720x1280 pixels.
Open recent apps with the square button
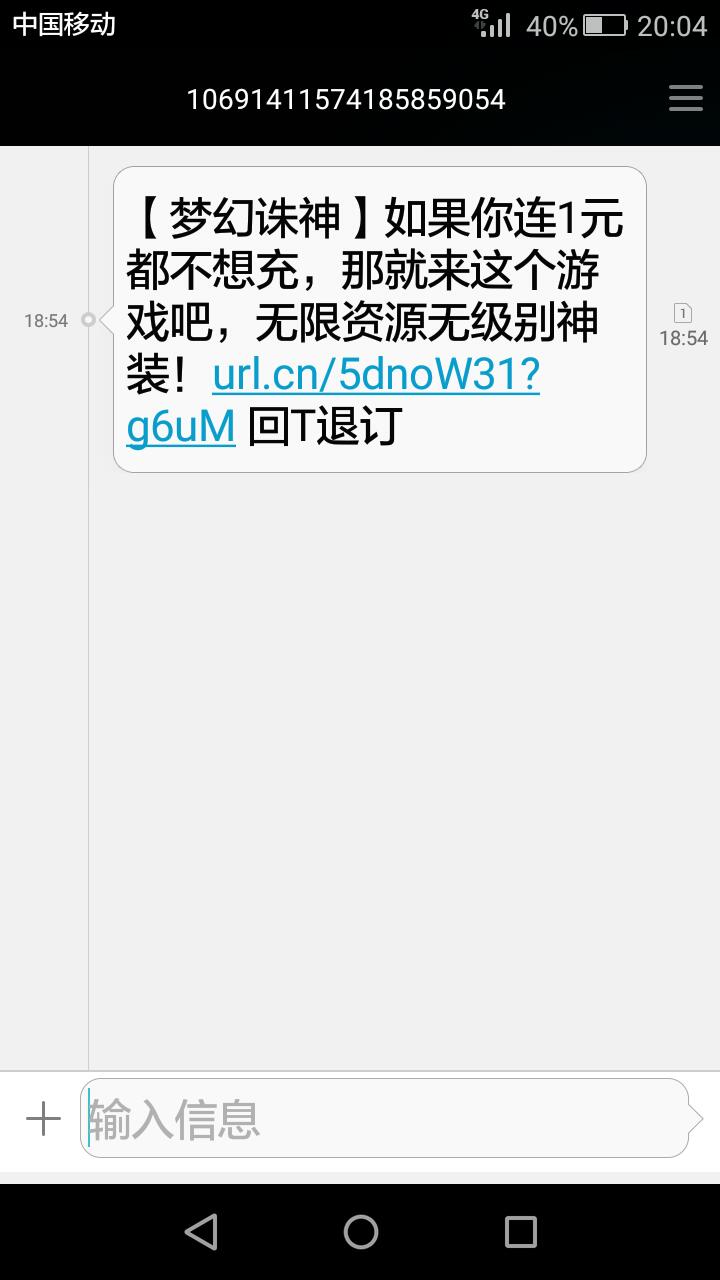coord(520,1232)
